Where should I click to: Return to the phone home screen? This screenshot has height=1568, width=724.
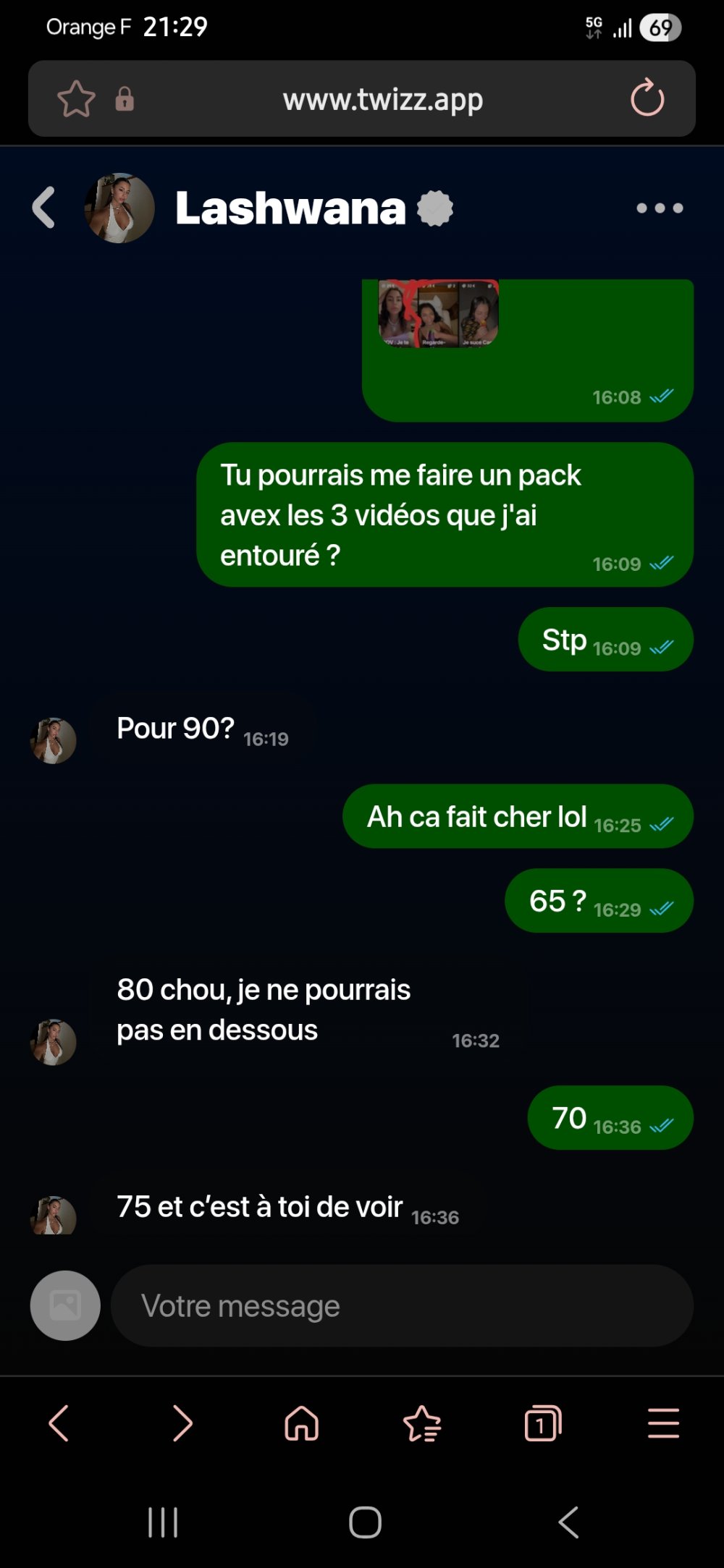365,1522
